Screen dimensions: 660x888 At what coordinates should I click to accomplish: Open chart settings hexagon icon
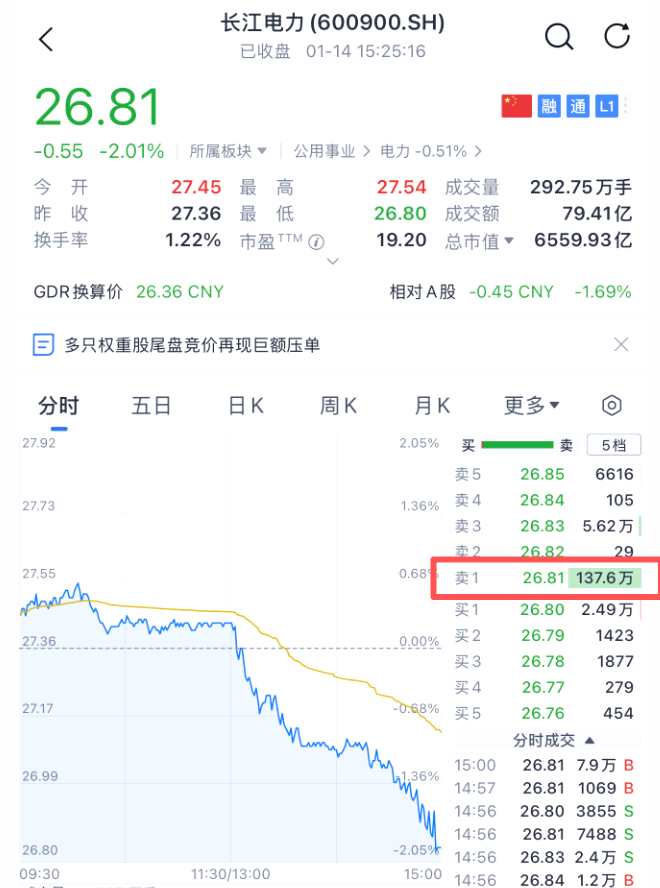point(612,405)
